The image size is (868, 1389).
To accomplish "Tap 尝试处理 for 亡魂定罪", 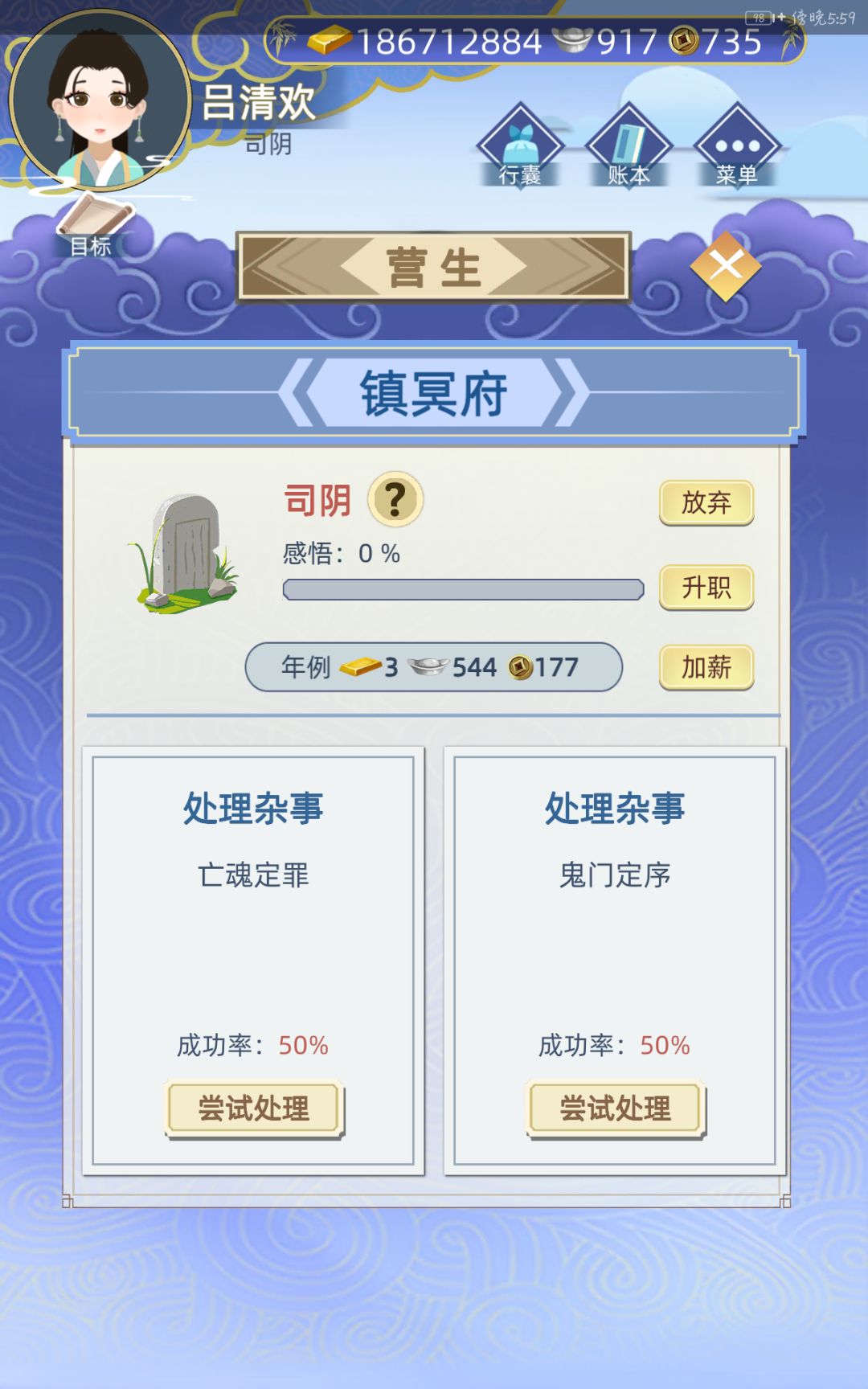I will [x=254, y=1109].
